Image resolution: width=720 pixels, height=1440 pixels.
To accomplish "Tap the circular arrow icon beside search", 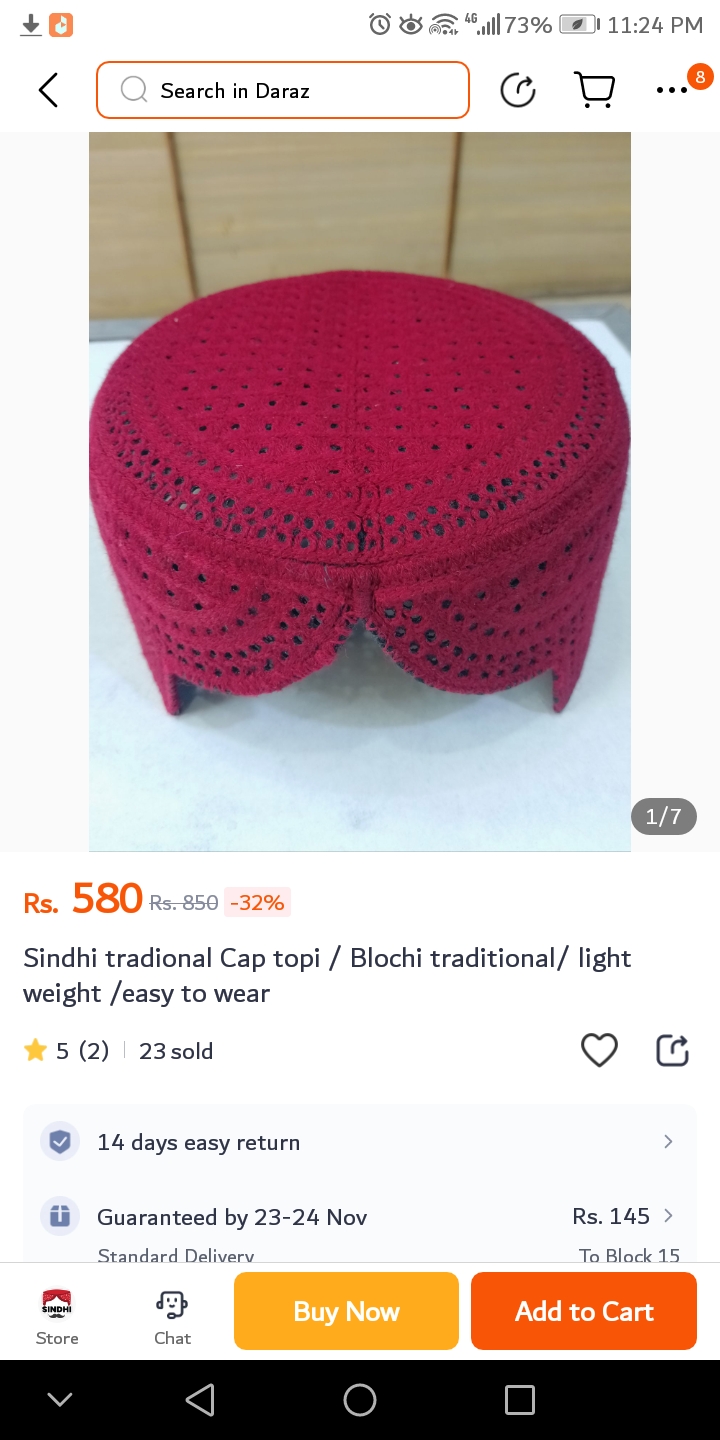I will (518, 90).
